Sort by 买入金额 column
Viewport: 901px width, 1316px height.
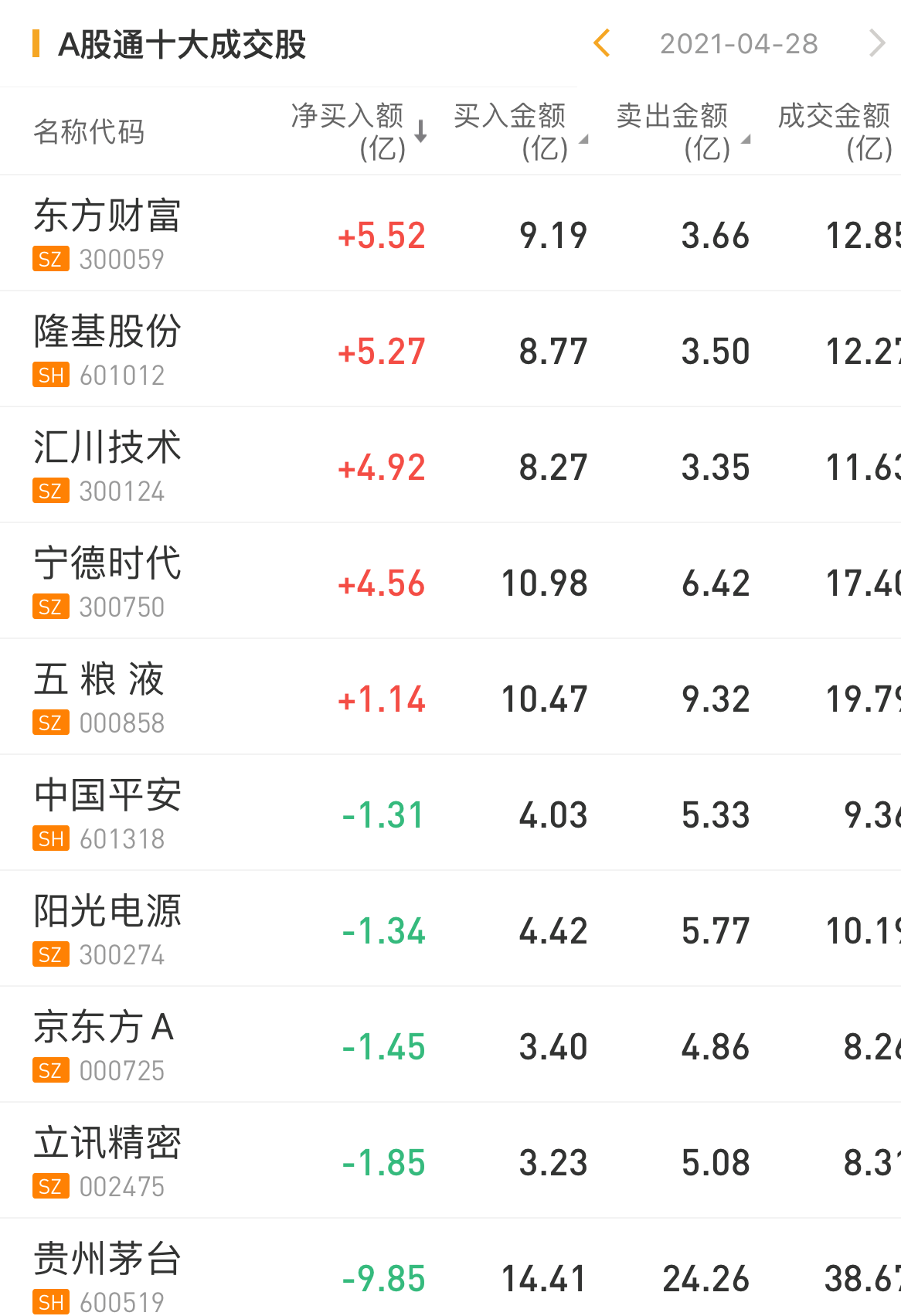coord(519,131)
